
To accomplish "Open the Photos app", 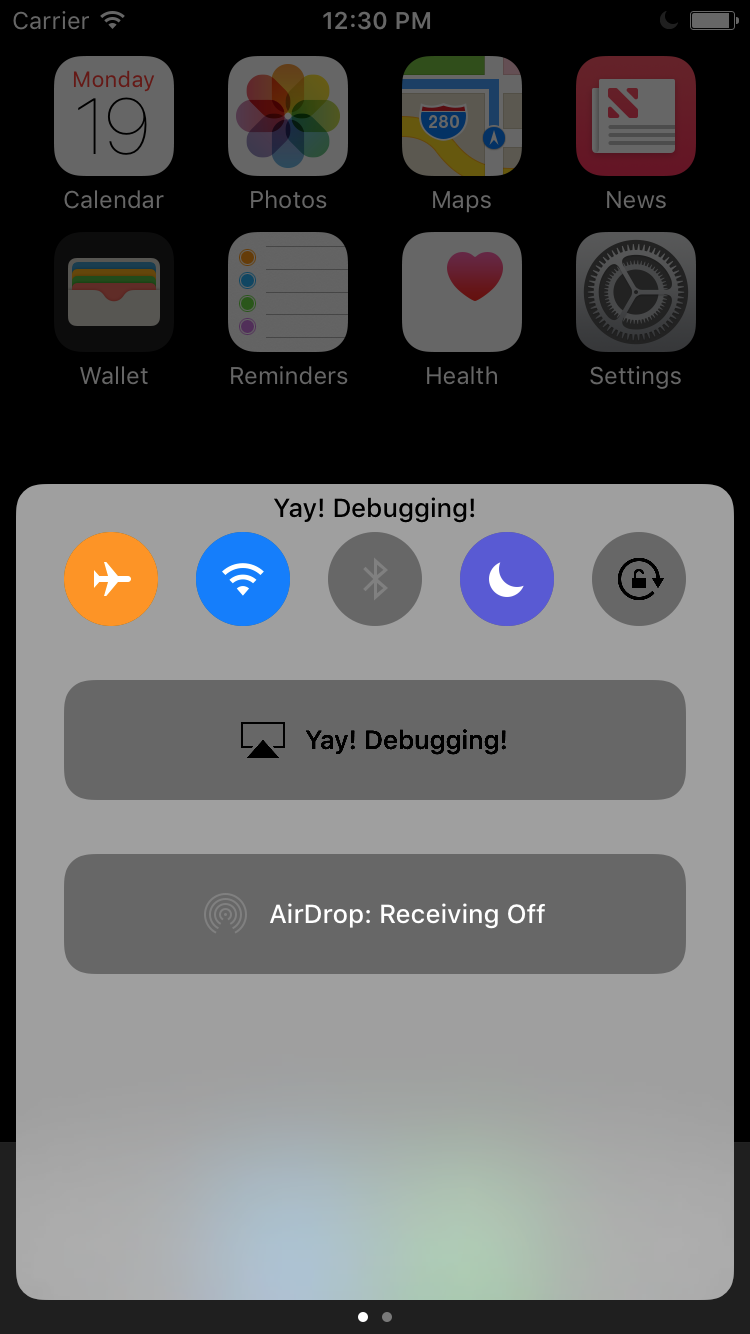I will [x=288, y=116].
